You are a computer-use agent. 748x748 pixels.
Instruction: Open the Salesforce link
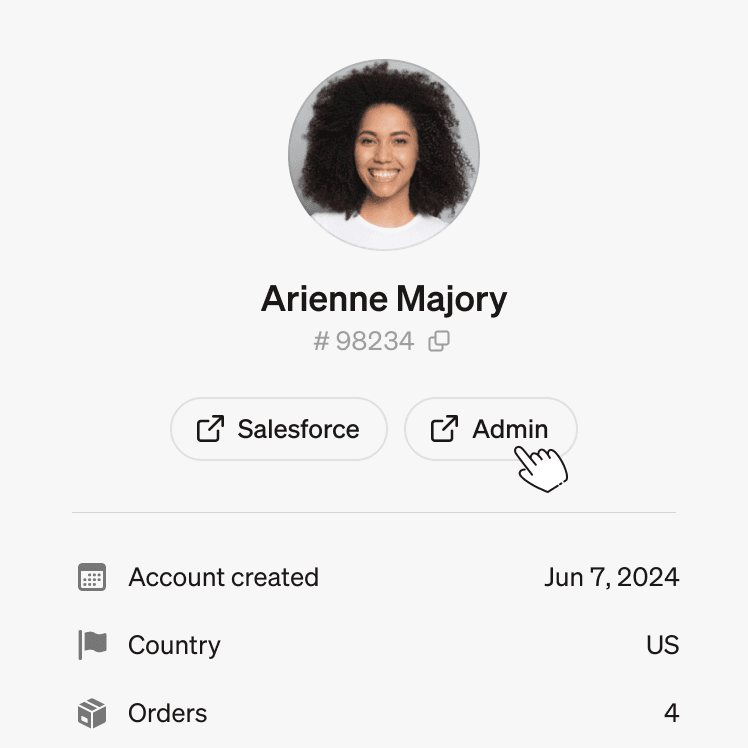pos(279,429)
